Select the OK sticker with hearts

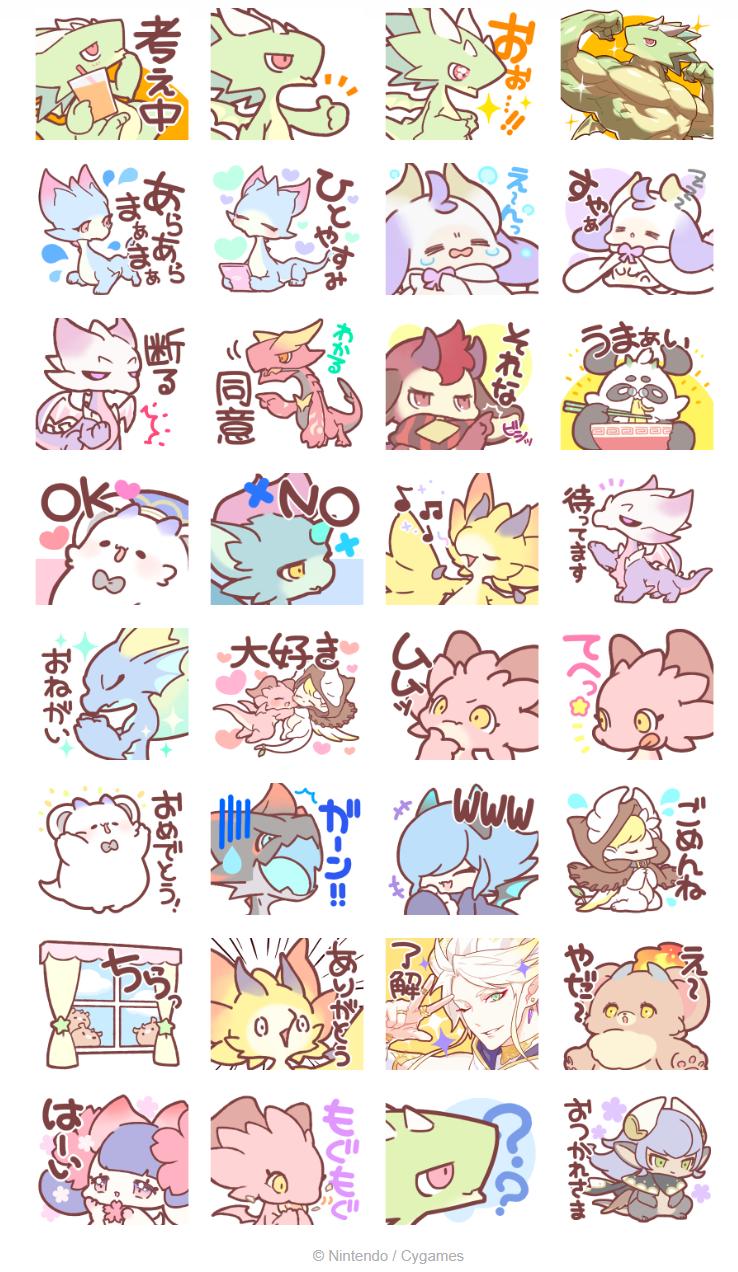(112, 539)
